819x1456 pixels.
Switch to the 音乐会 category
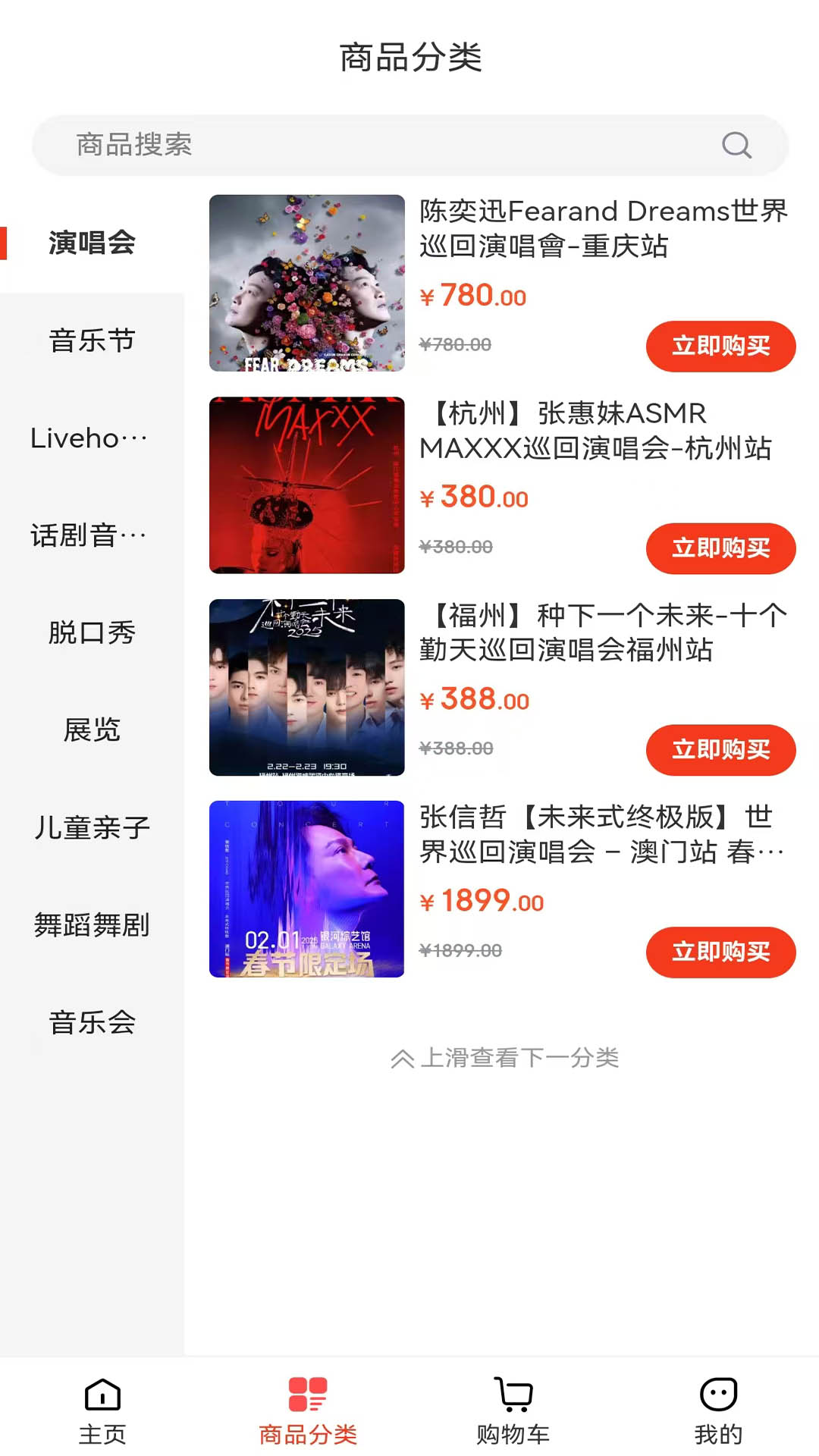(x=91, y=1022)
